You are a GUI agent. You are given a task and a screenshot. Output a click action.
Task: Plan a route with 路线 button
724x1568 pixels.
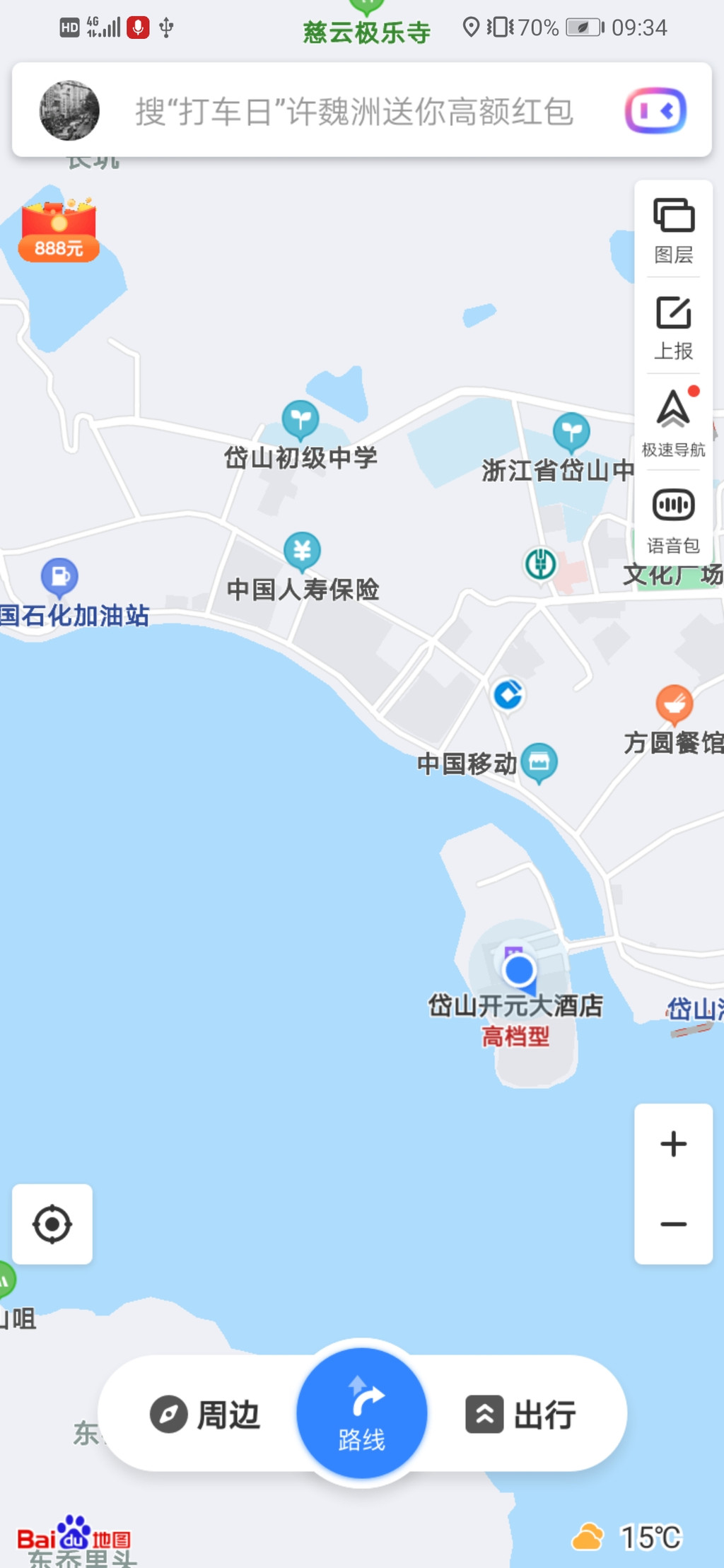click(x=362, y=1414)
